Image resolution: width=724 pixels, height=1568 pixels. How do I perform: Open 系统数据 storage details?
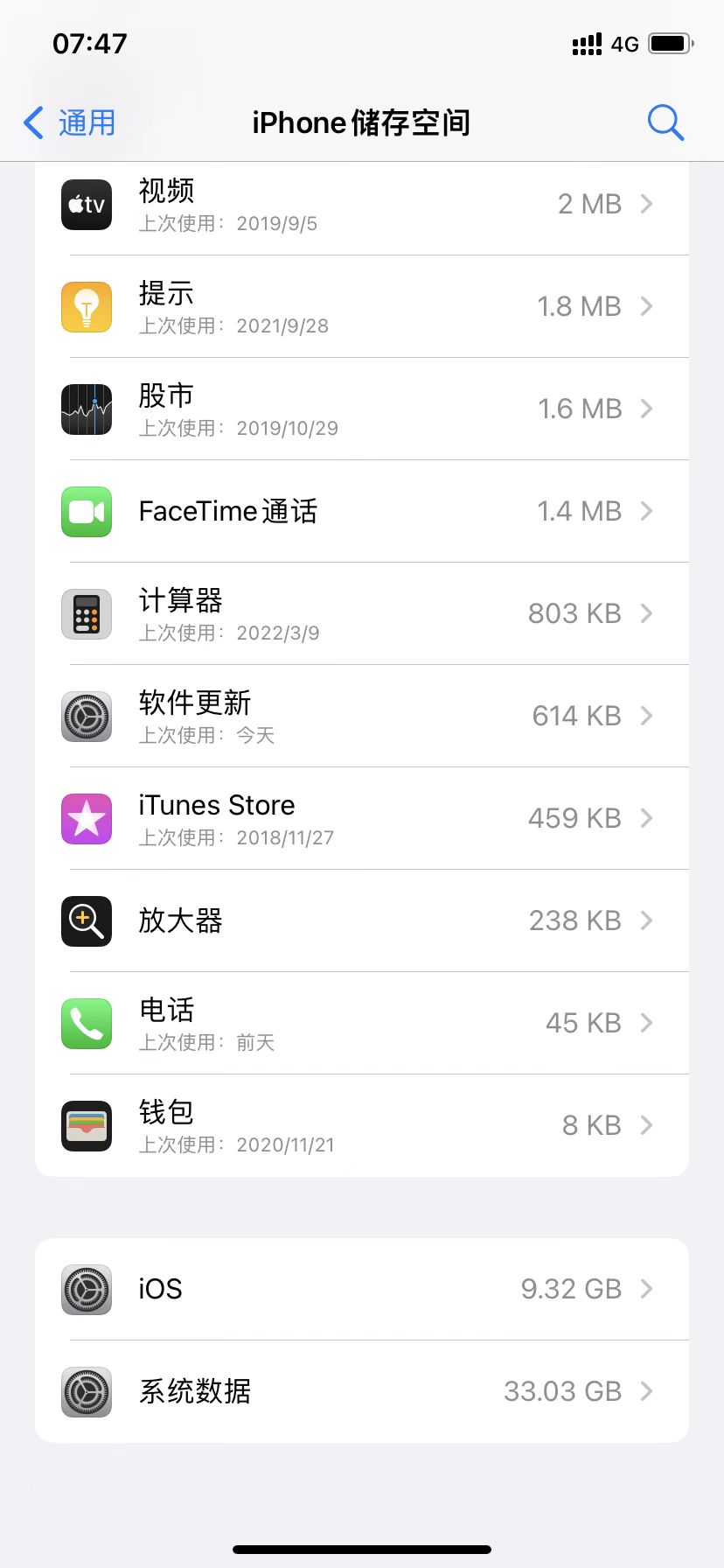[362, 1392]
